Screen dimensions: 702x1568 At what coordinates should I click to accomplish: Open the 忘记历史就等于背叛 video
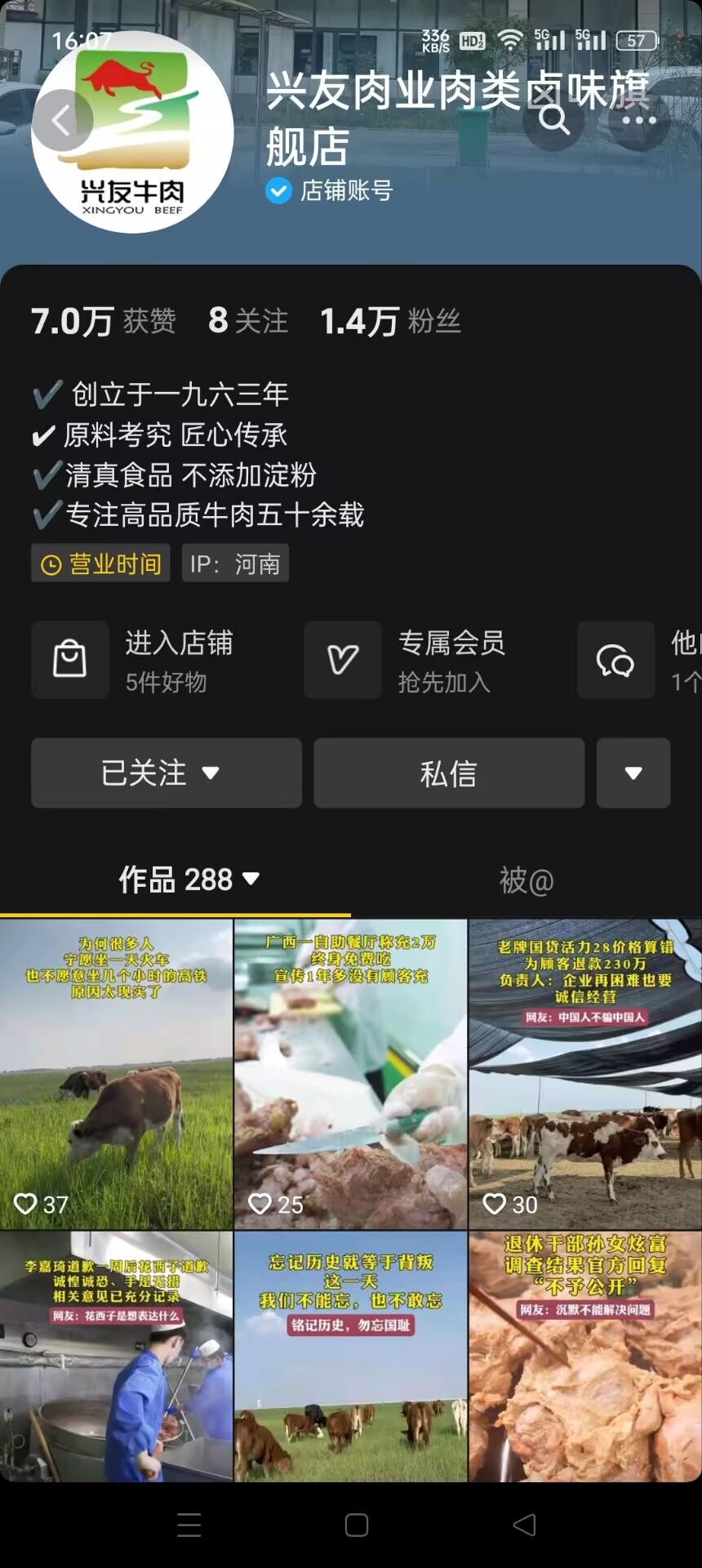[350, 1356]
